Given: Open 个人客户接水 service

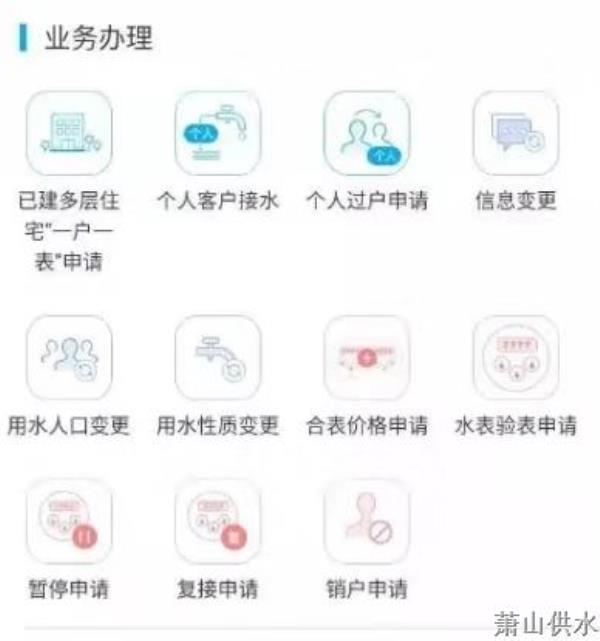Looking at the screenshot, I should tap(217, 134).
